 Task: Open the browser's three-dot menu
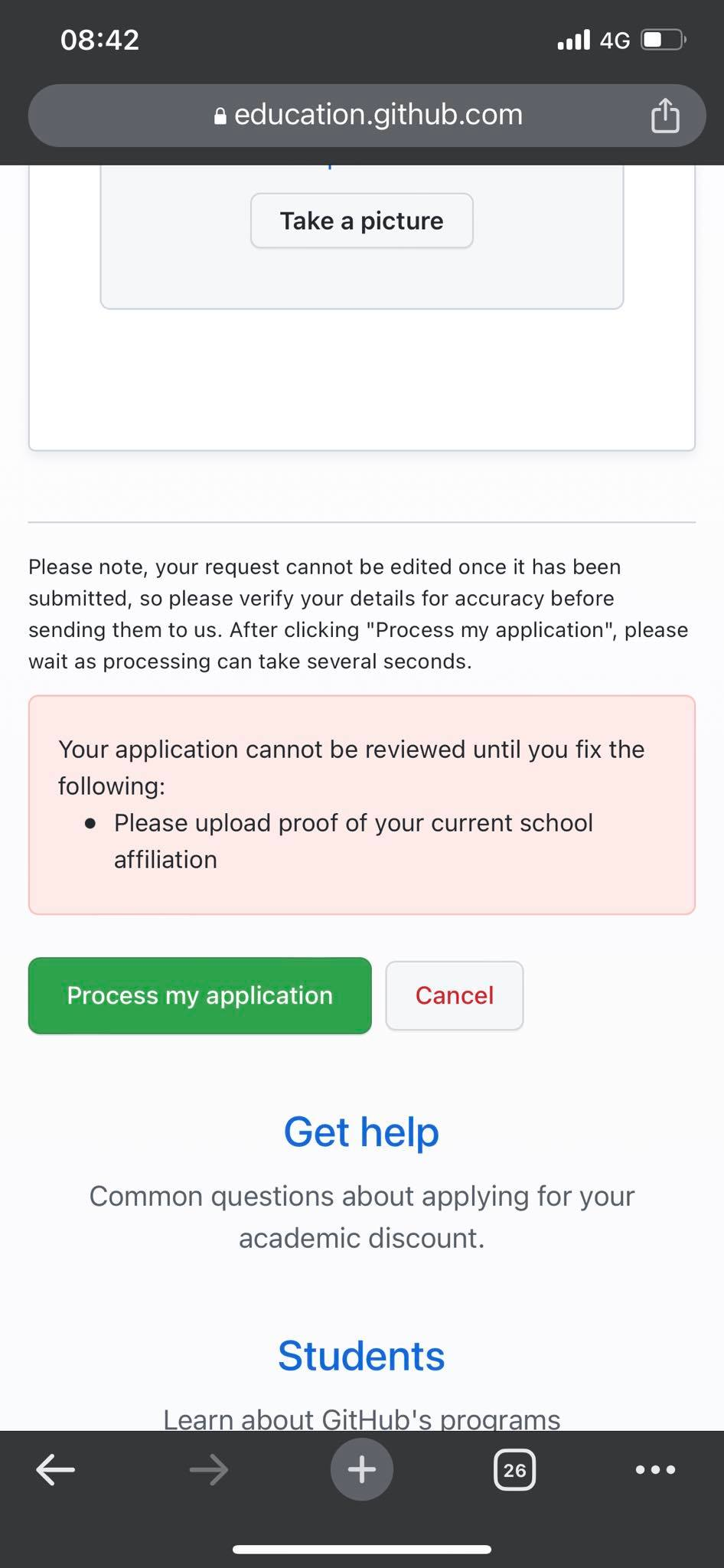[656, 1469]
